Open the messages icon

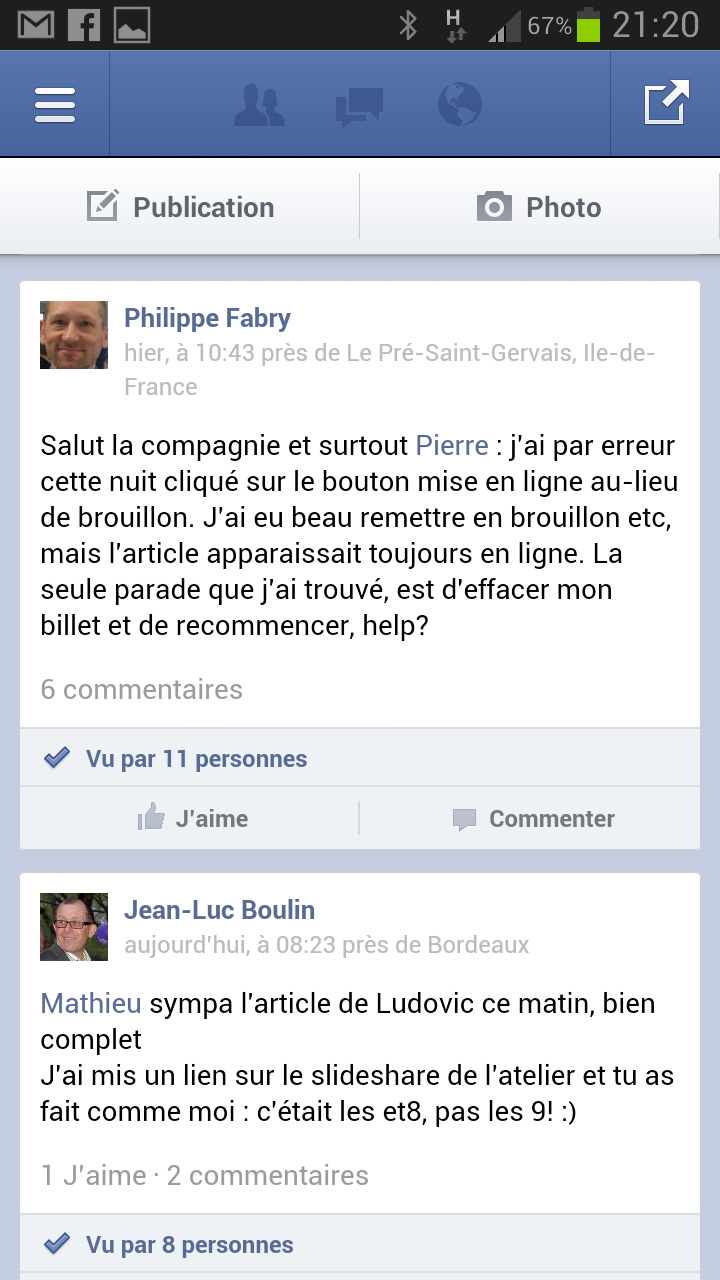359,106
